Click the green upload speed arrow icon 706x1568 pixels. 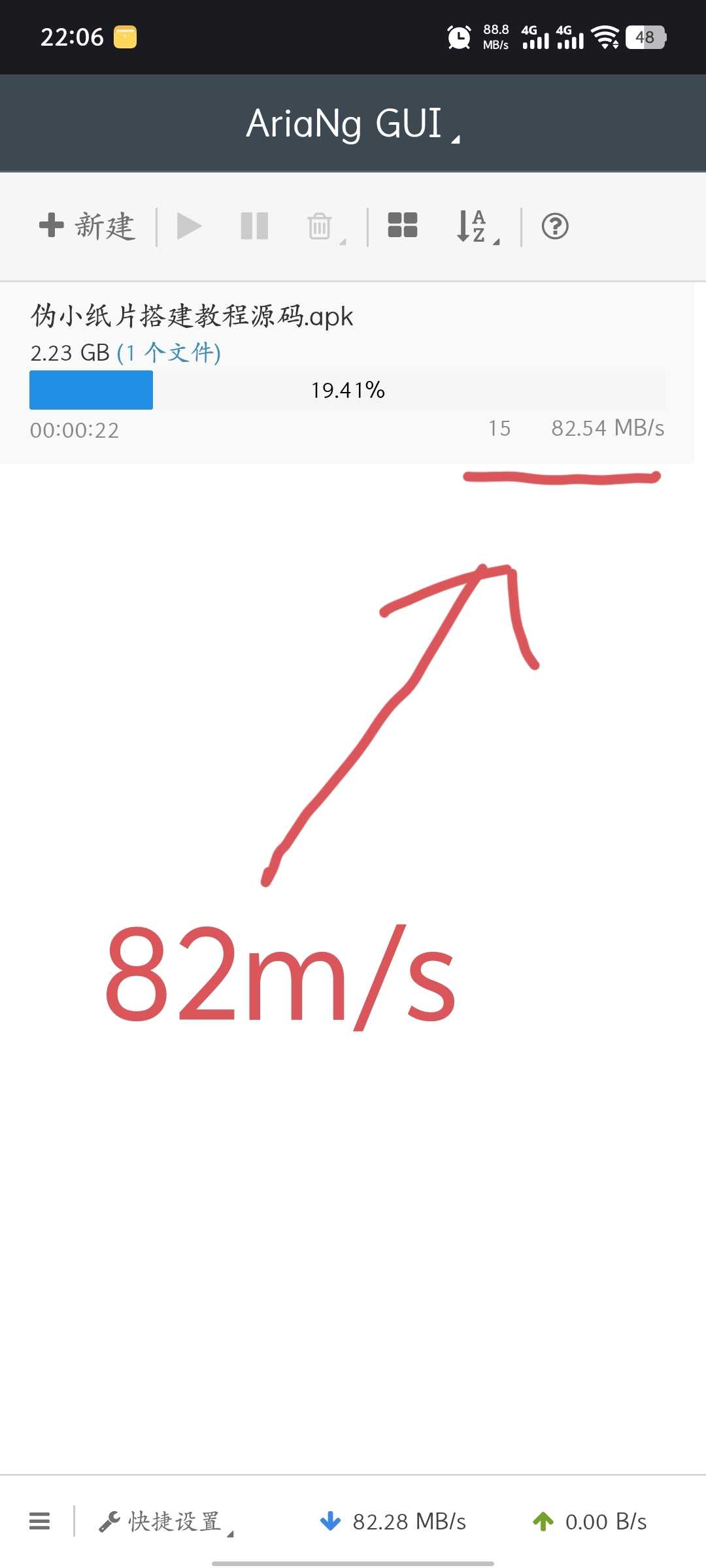(544, 1520)
